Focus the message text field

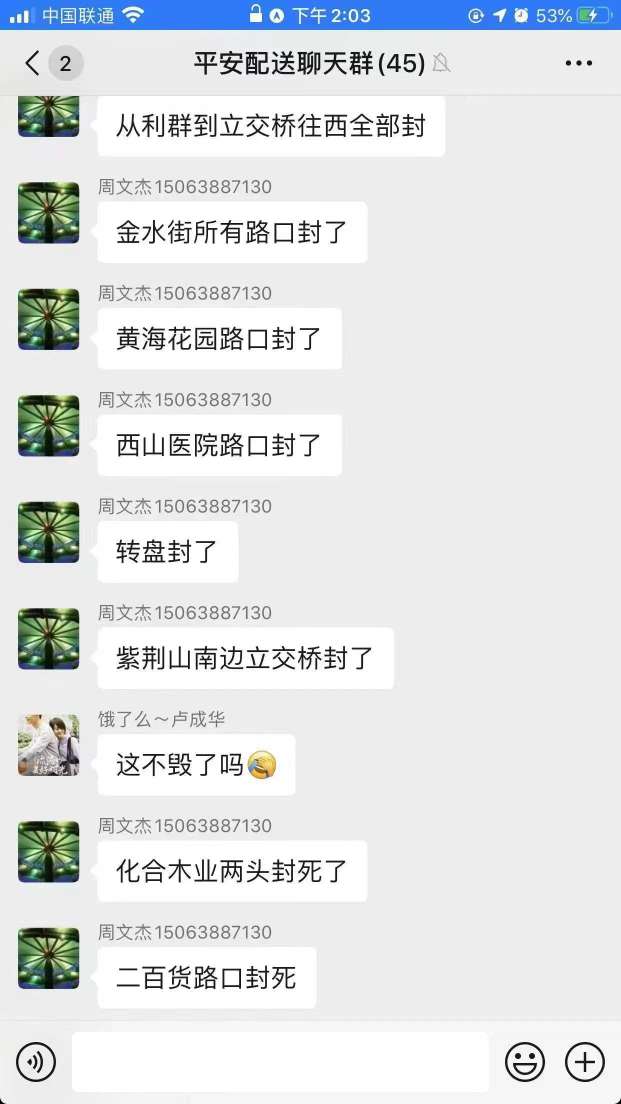coord(280,1061)
